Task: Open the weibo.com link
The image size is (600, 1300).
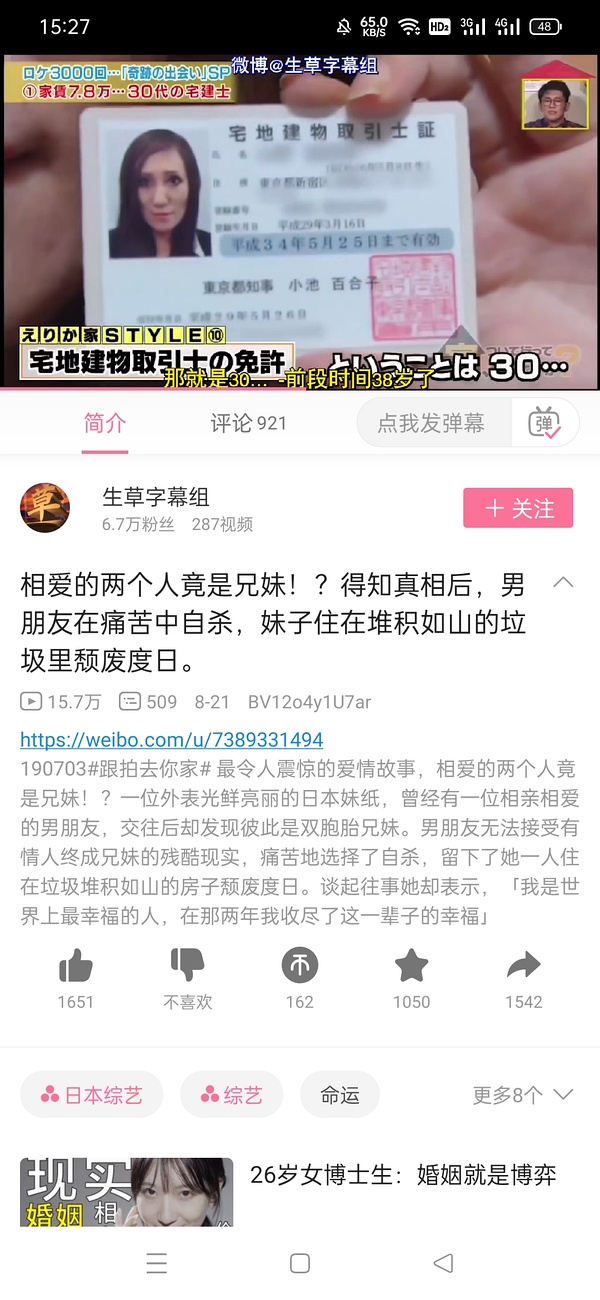Action: coord(172,740)
